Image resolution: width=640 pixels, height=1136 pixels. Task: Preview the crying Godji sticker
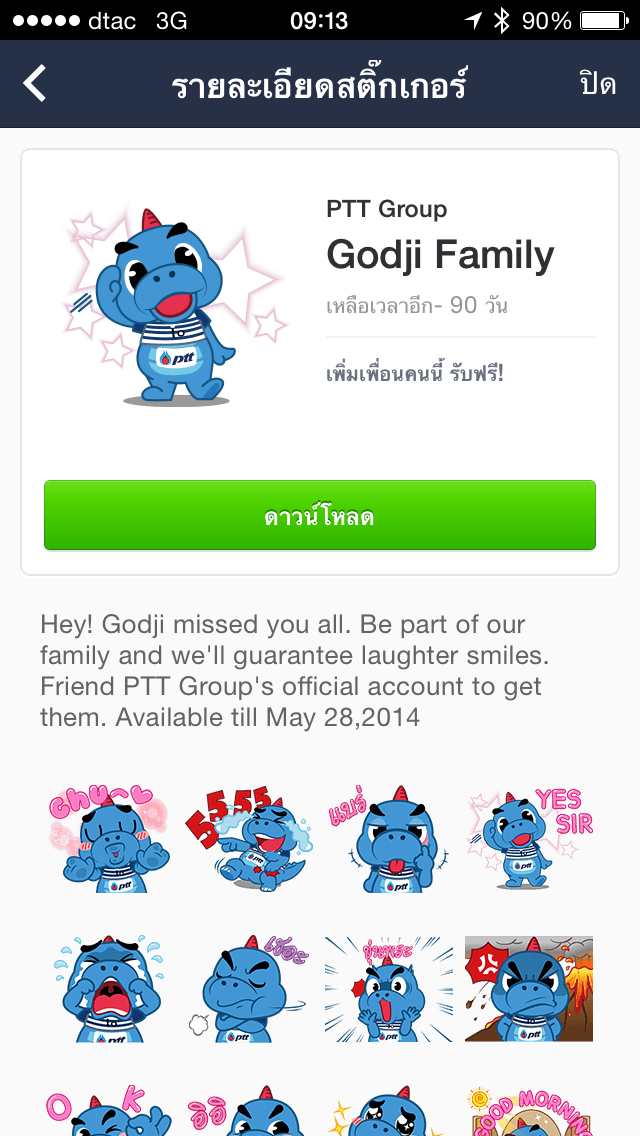pyautogui.click(x=110, y=989)
